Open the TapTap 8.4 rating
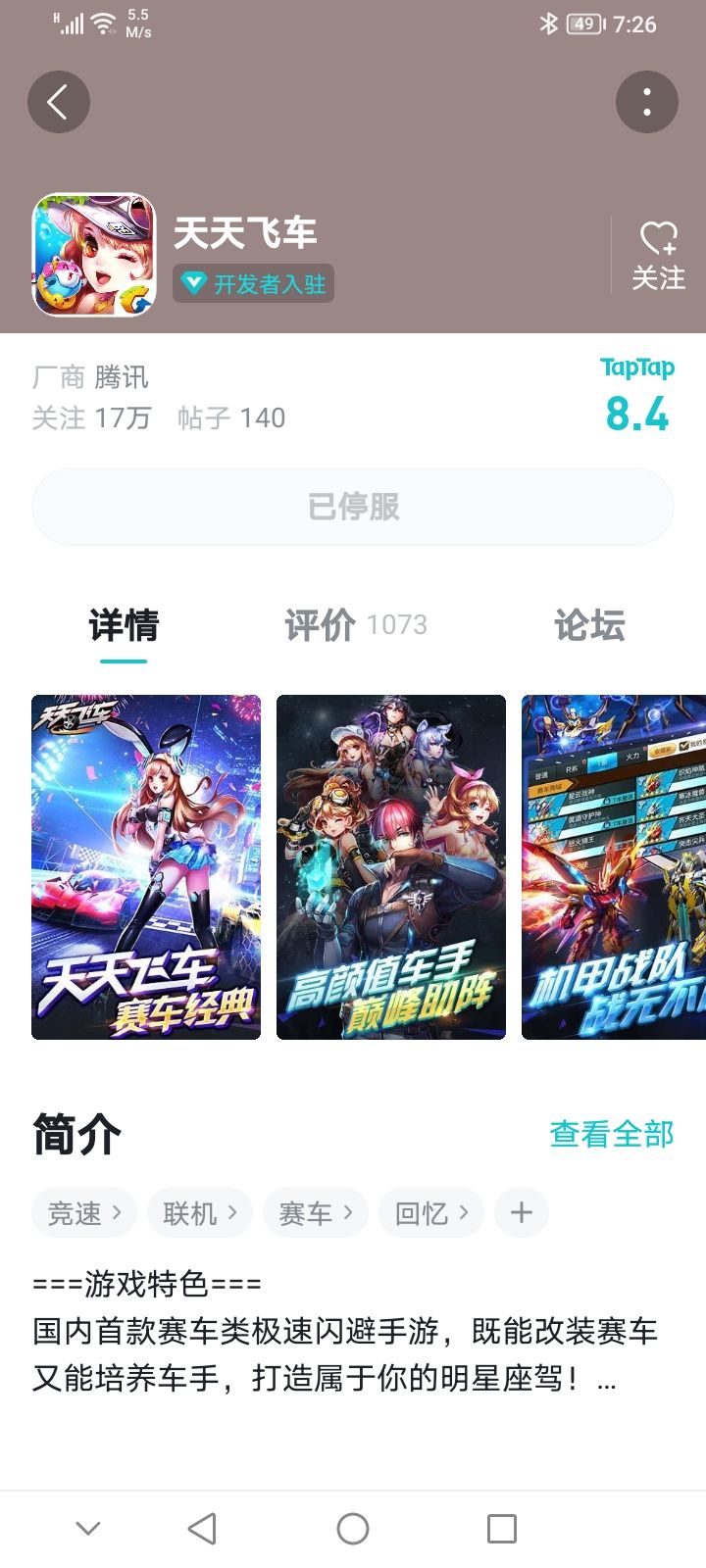Viewport: 706px width, 1568px height. pos(637,396)
